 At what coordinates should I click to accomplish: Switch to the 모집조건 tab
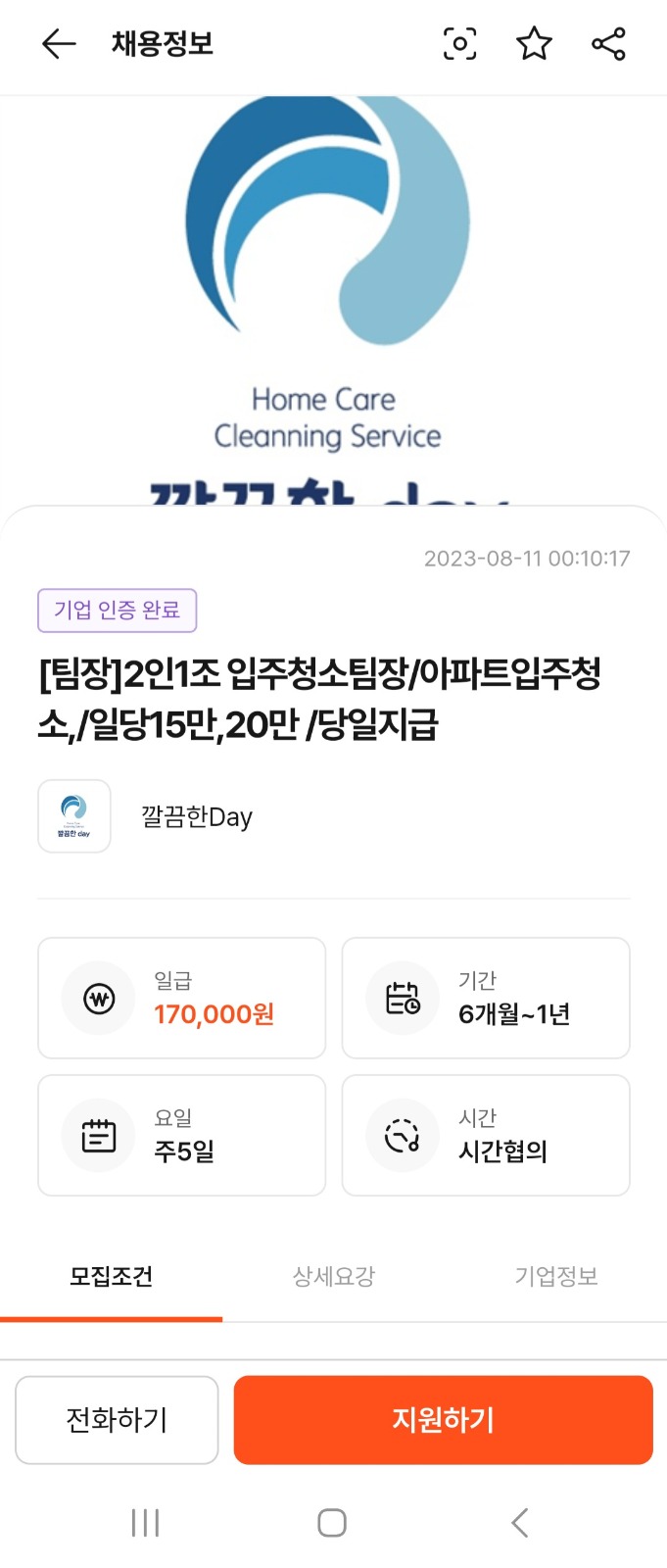point(111,1276)
